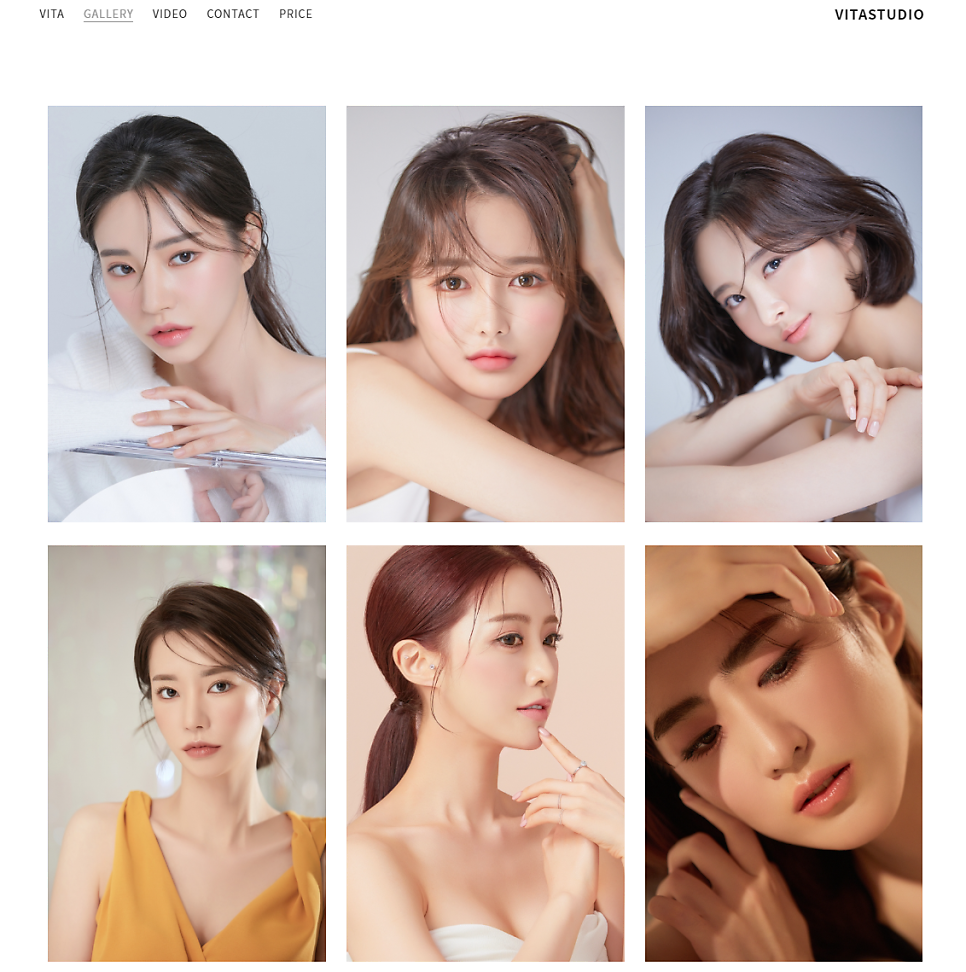Open the photo with white fluffy sweater
The height and width of the screenshot is (972, 966).
(x=187, y=314)
